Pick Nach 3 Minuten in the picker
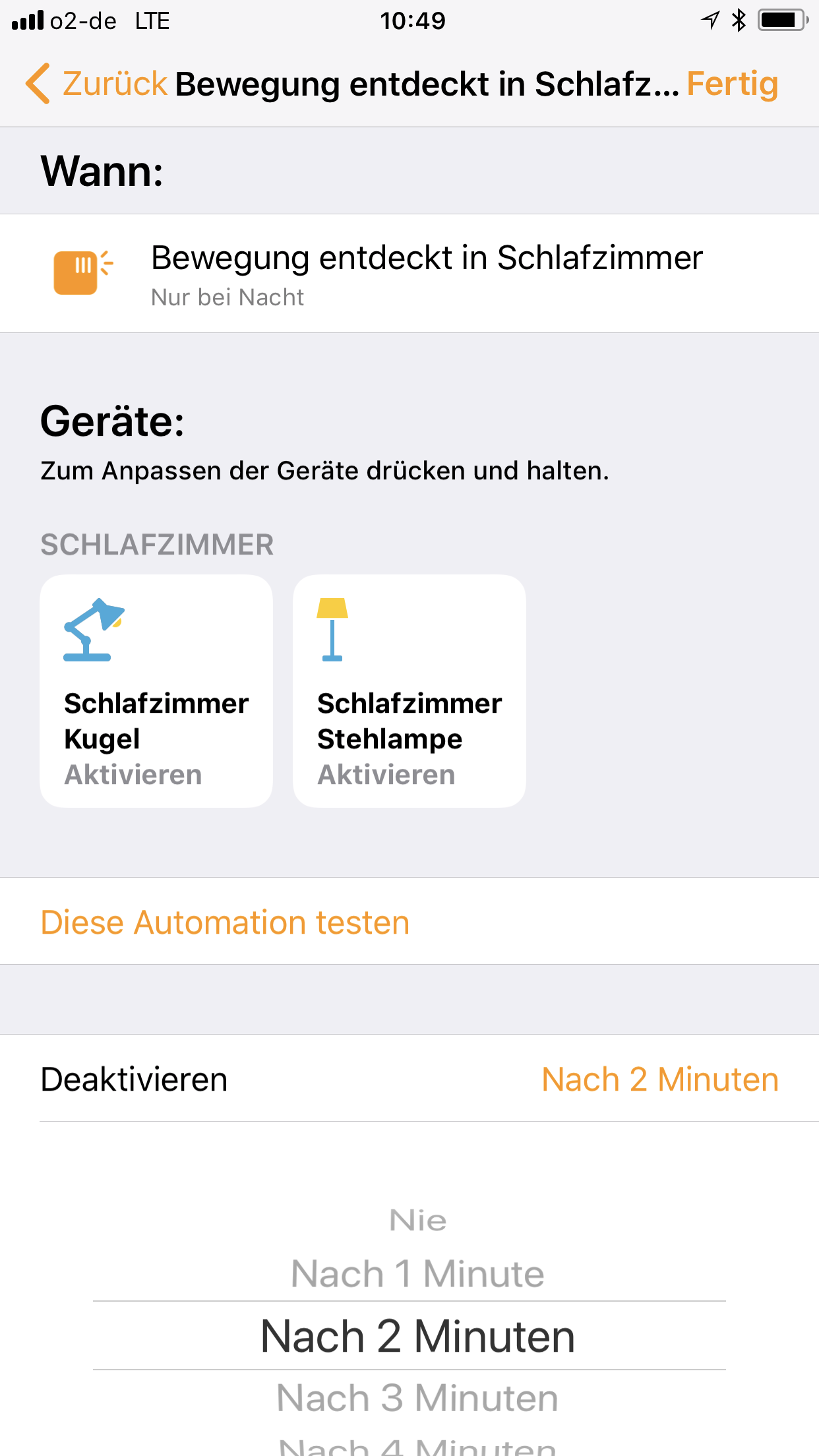The image size is (819, 1456). (x=417, y=1397)
